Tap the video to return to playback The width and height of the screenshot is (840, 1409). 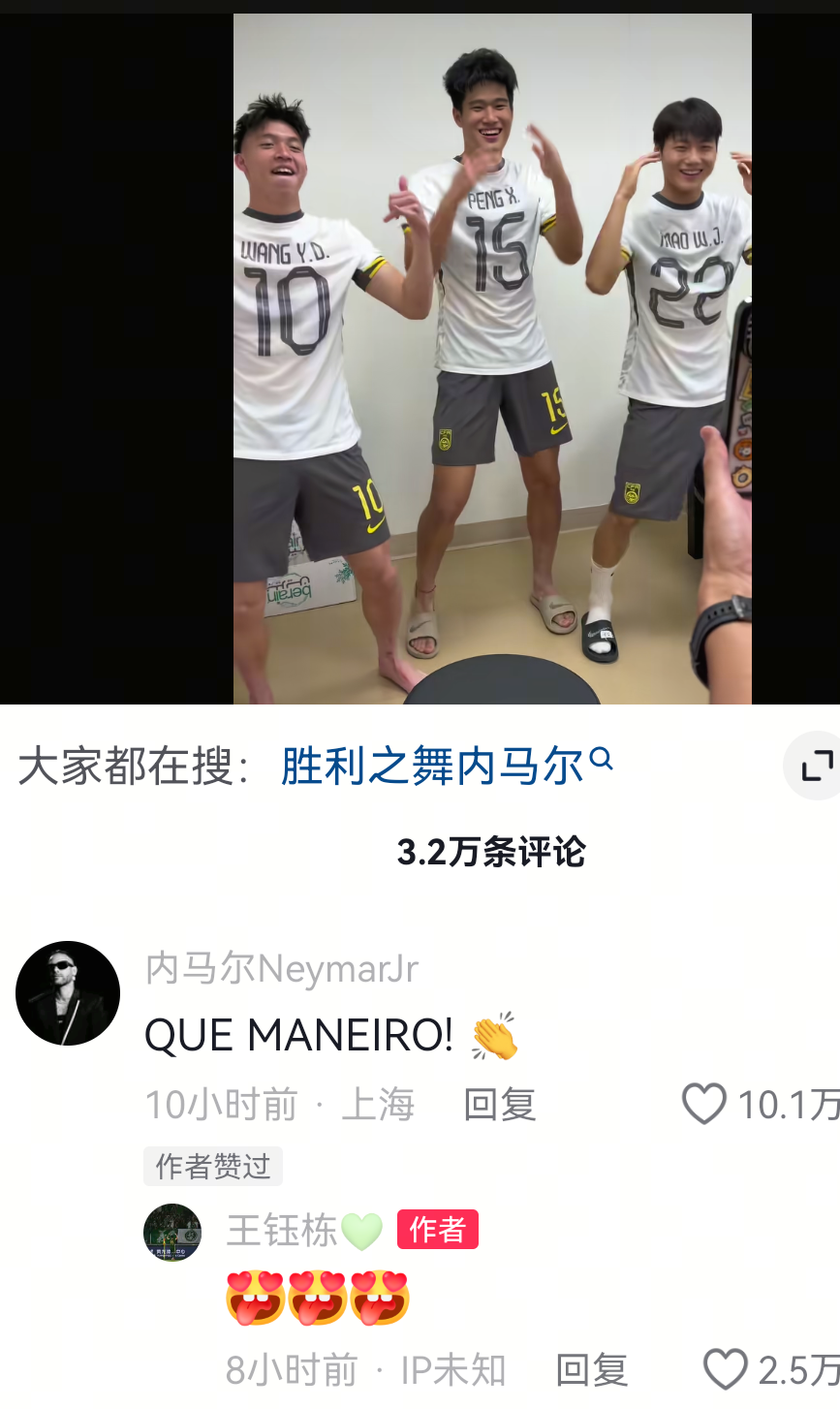point(492,359)
